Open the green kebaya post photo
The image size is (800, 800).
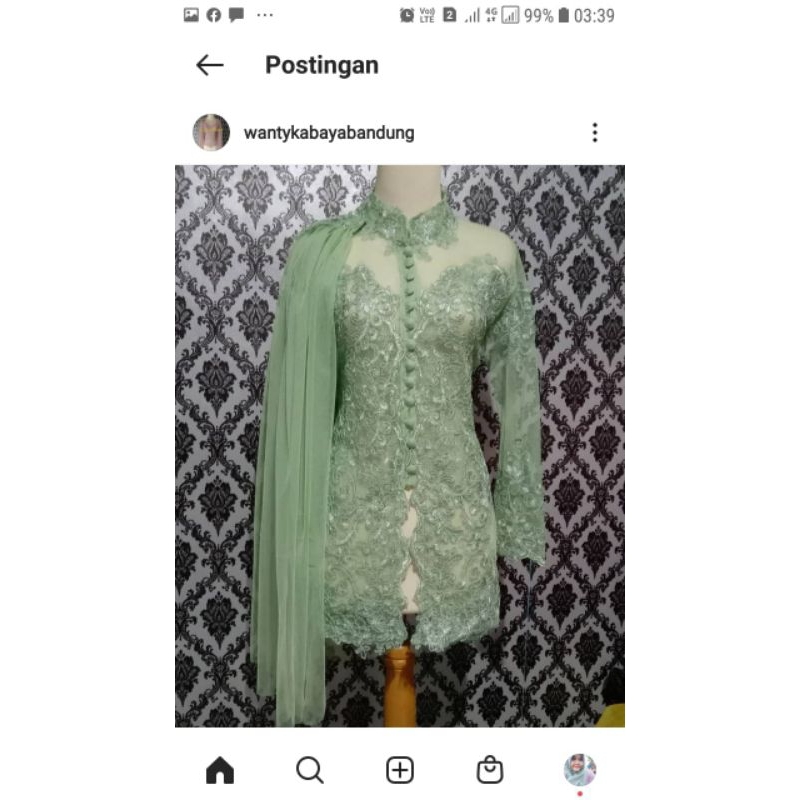tap(400, 445)
